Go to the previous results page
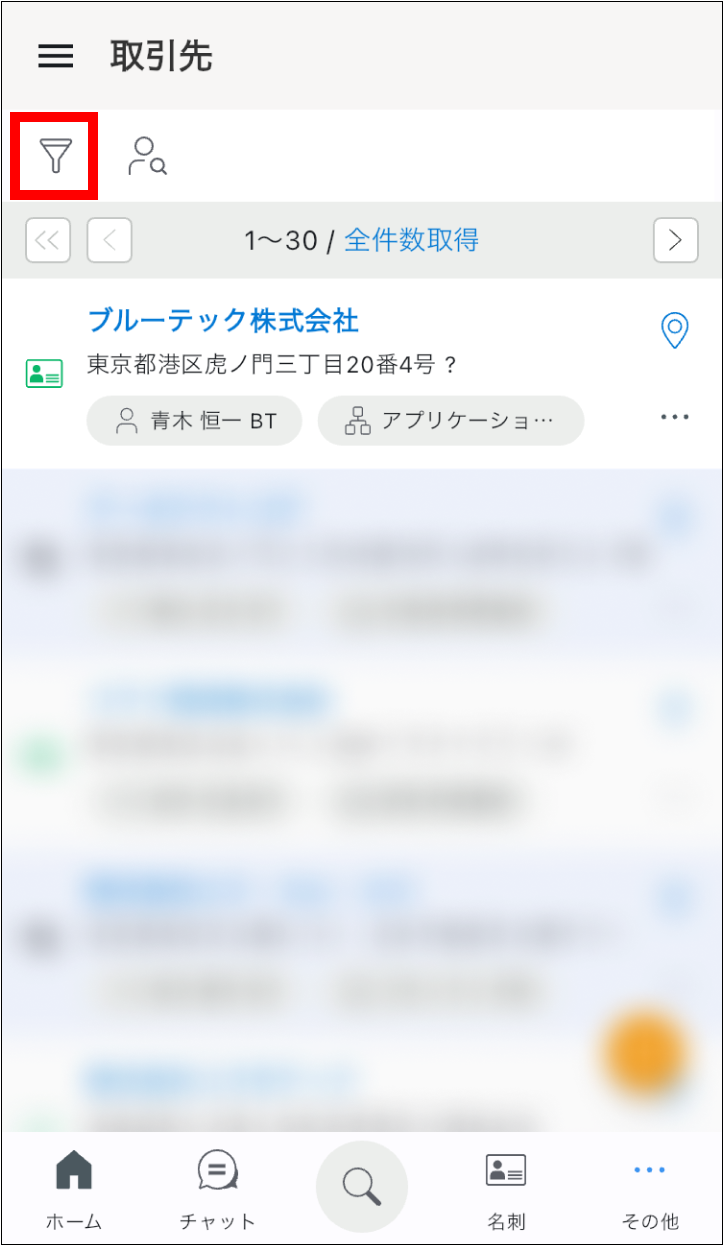 coord(109,240)
